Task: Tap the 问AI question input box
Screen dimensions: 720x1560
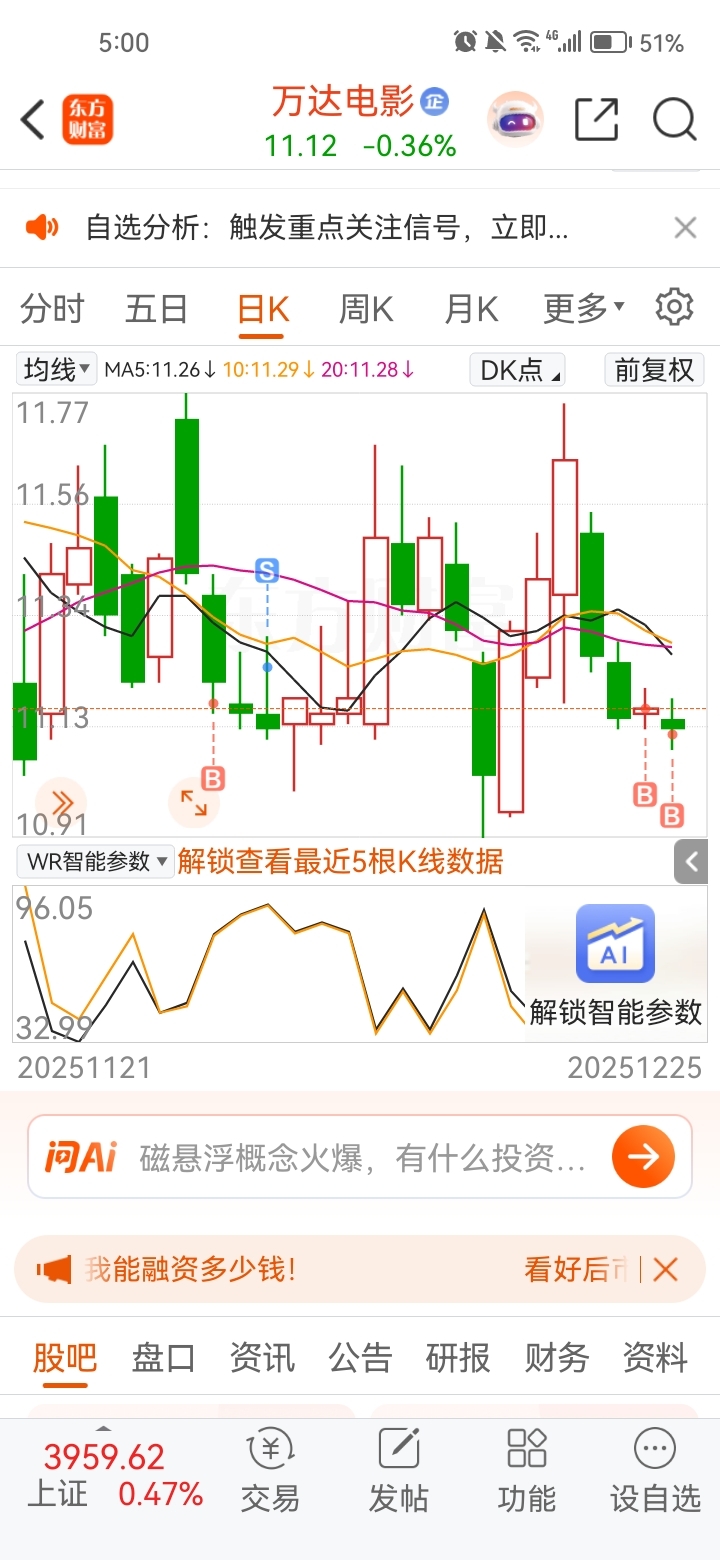Action: tap(360, 1158)
